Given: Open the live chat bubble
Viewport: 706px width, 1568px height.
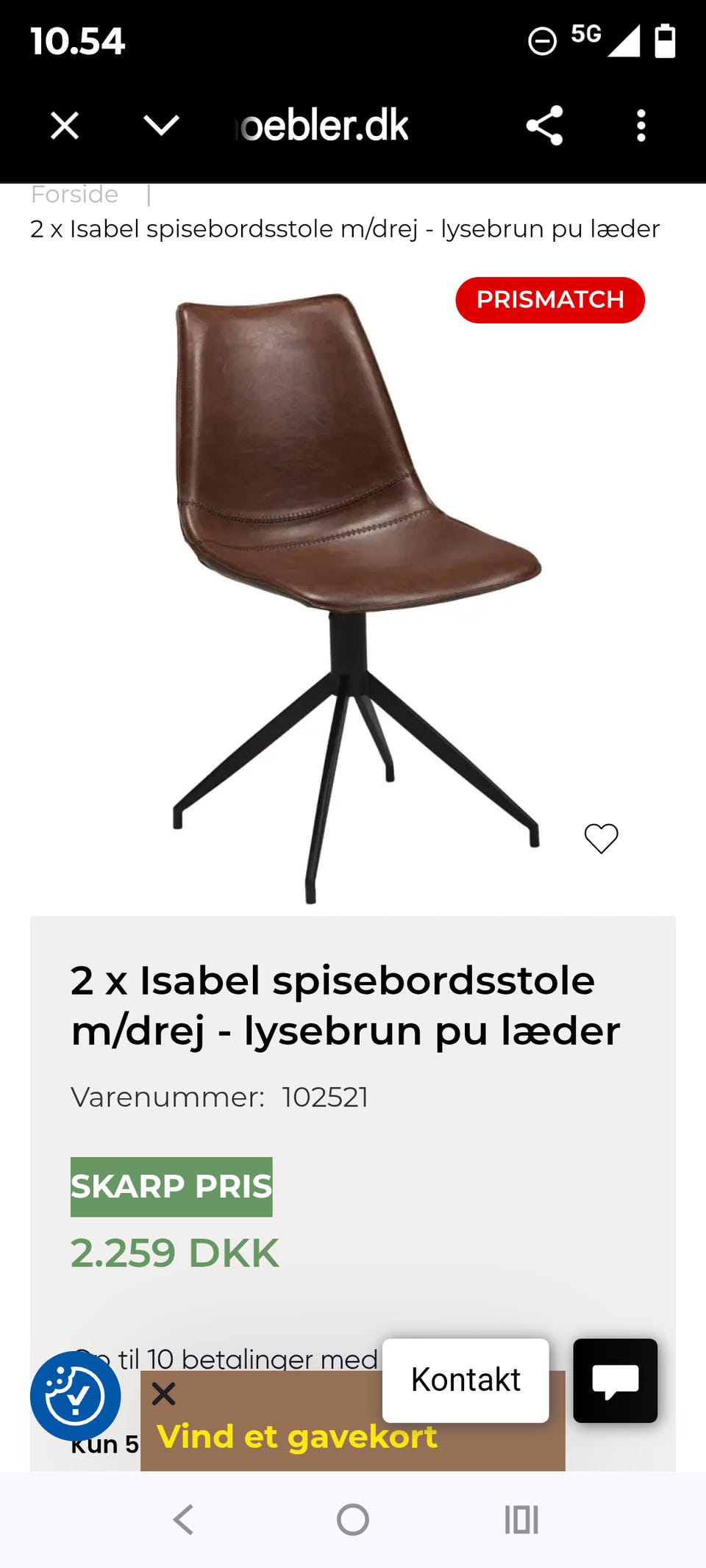Looking at the screenshot, I should click(x=615, y=1380).
